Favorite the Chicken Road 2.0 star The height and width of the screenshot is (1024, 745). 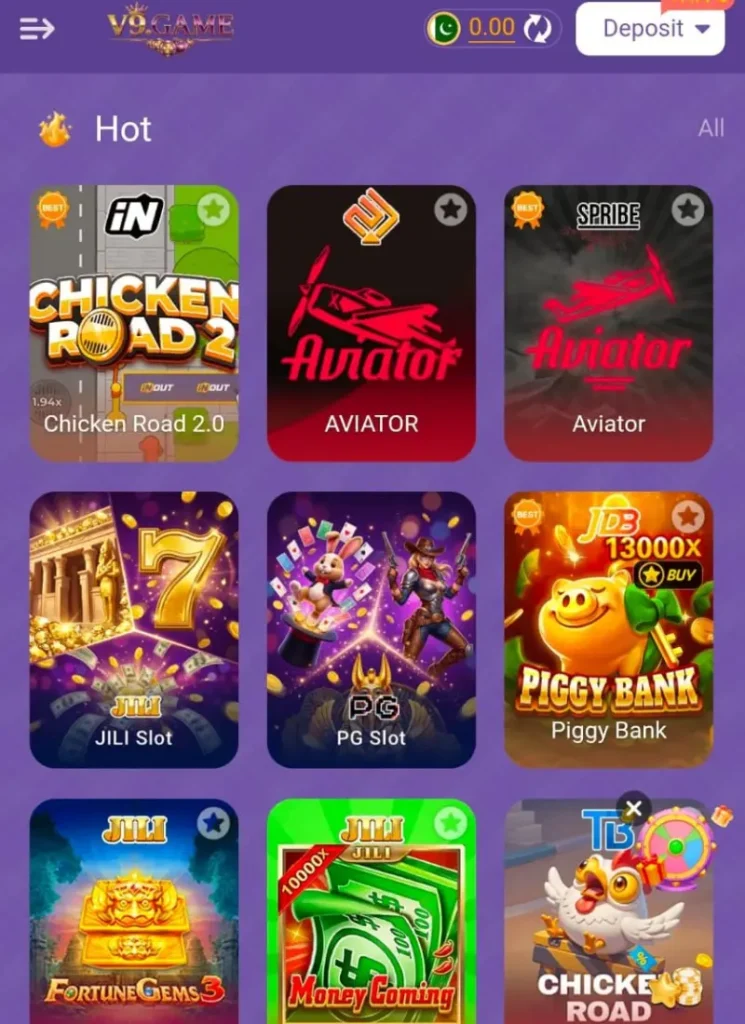213,210
